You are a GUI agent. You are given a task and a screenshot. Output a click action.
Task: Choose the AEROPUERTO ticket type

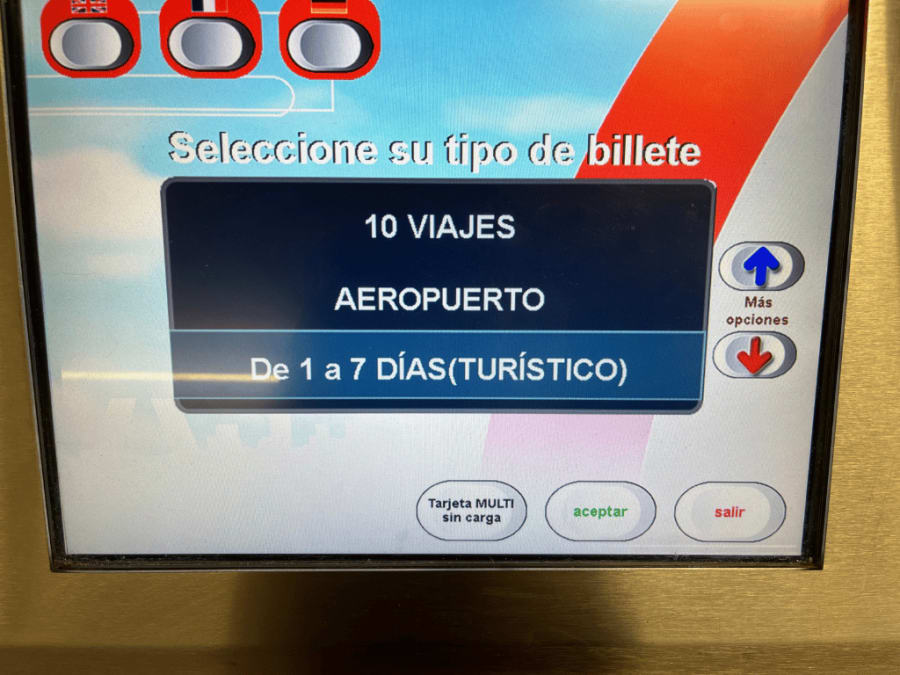coord(439,299)
